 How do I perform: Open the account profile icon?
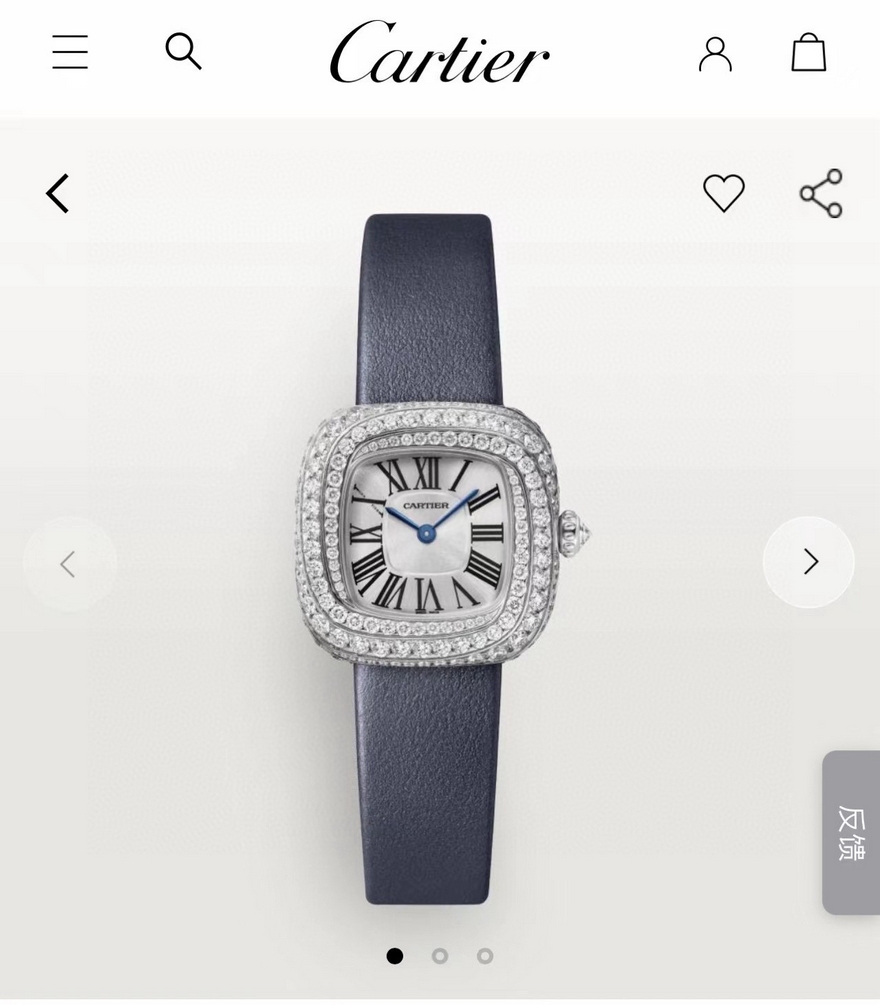click(715, 53)
